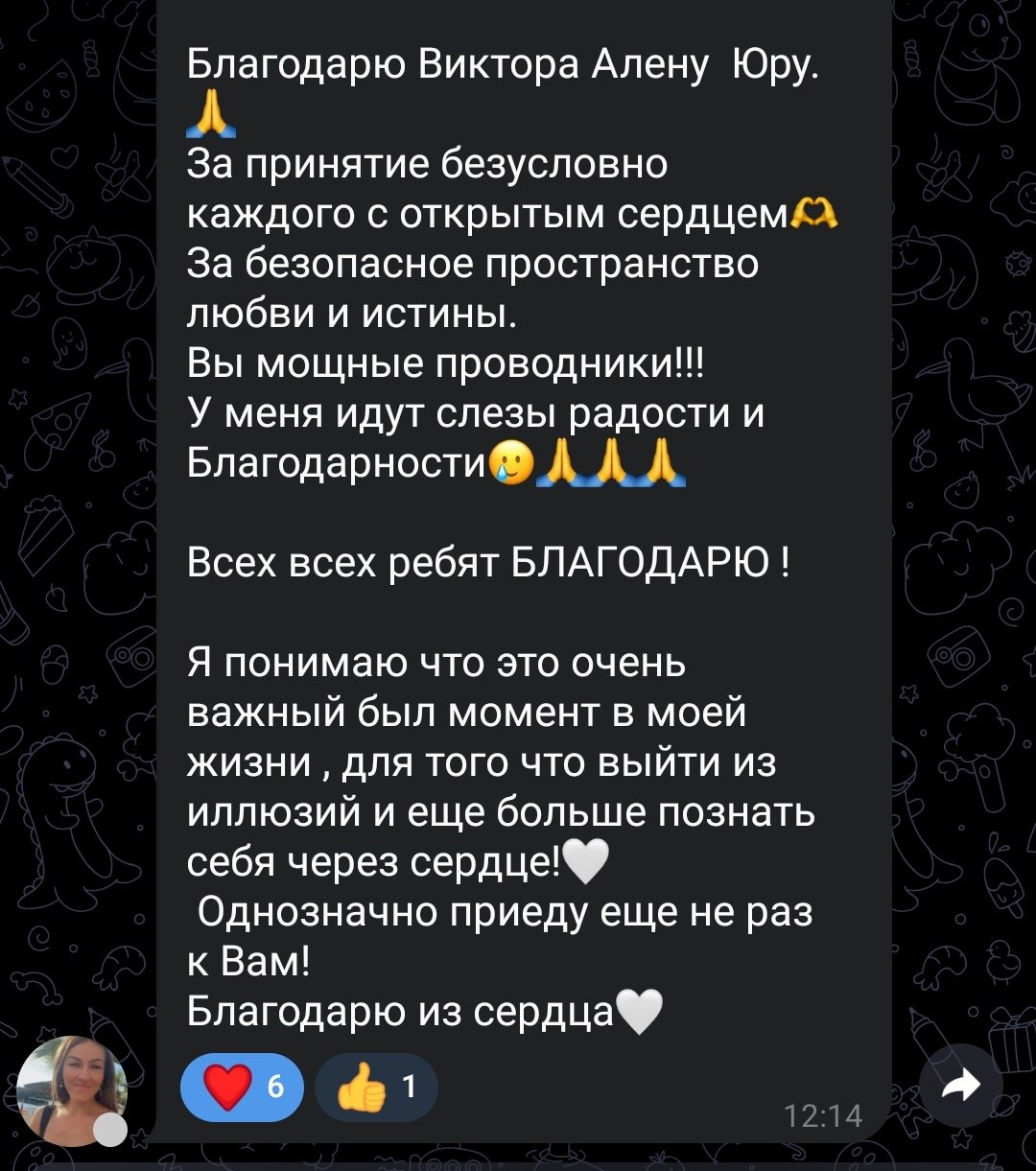Add a thumbs-up reaction to the message
The image size is (1036, 1171).
point(376,1088)
